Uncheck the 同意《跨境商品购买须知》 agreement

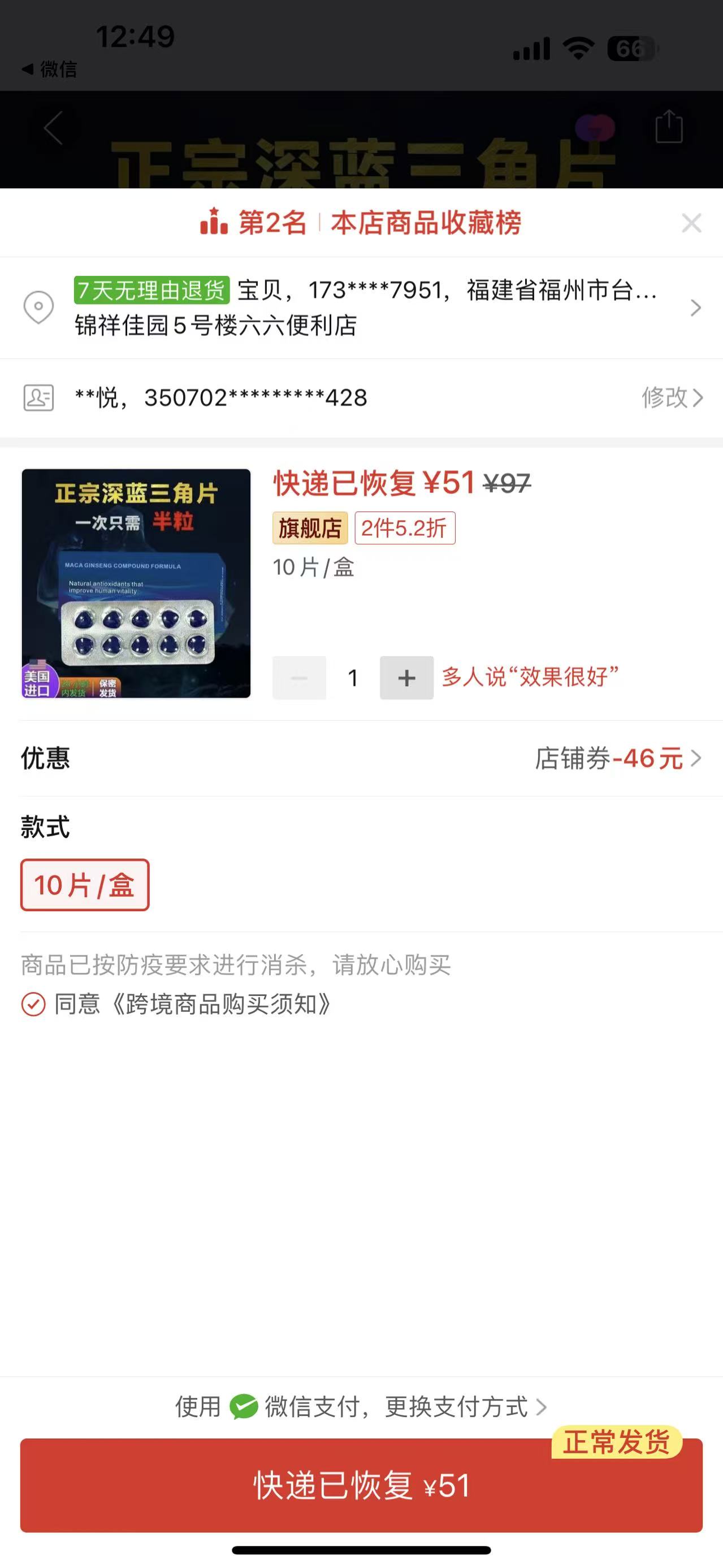click(x=33, y=1004)
